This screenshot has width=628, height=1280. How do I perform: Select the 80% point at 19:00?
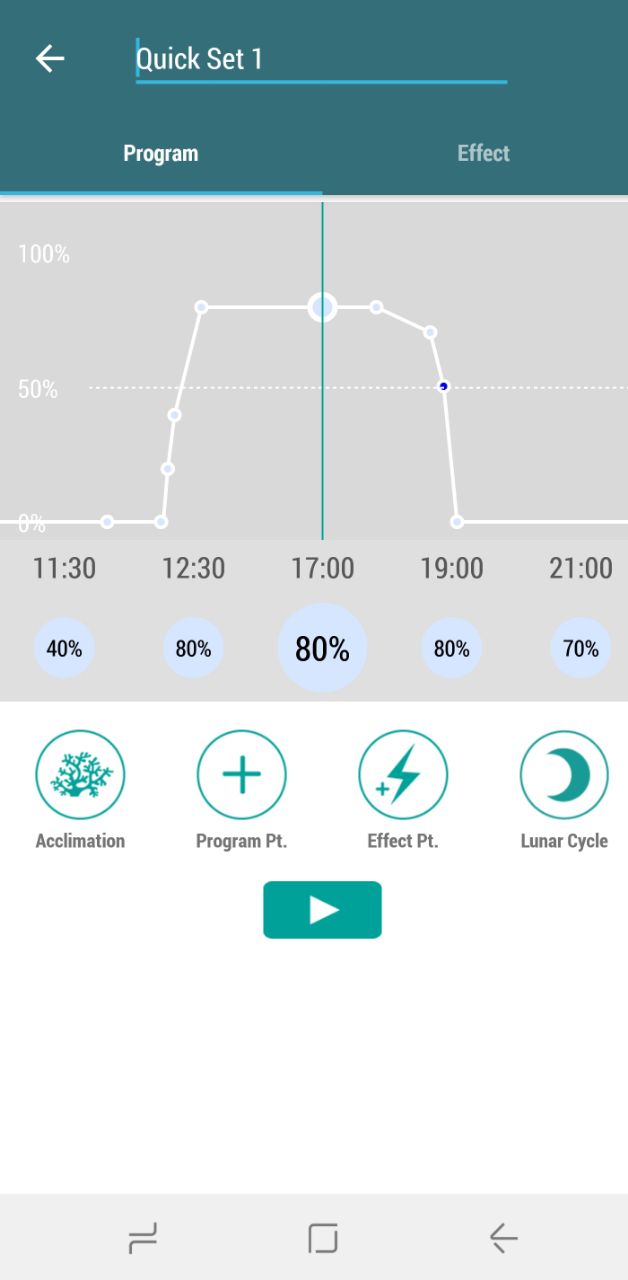[451, 649]
